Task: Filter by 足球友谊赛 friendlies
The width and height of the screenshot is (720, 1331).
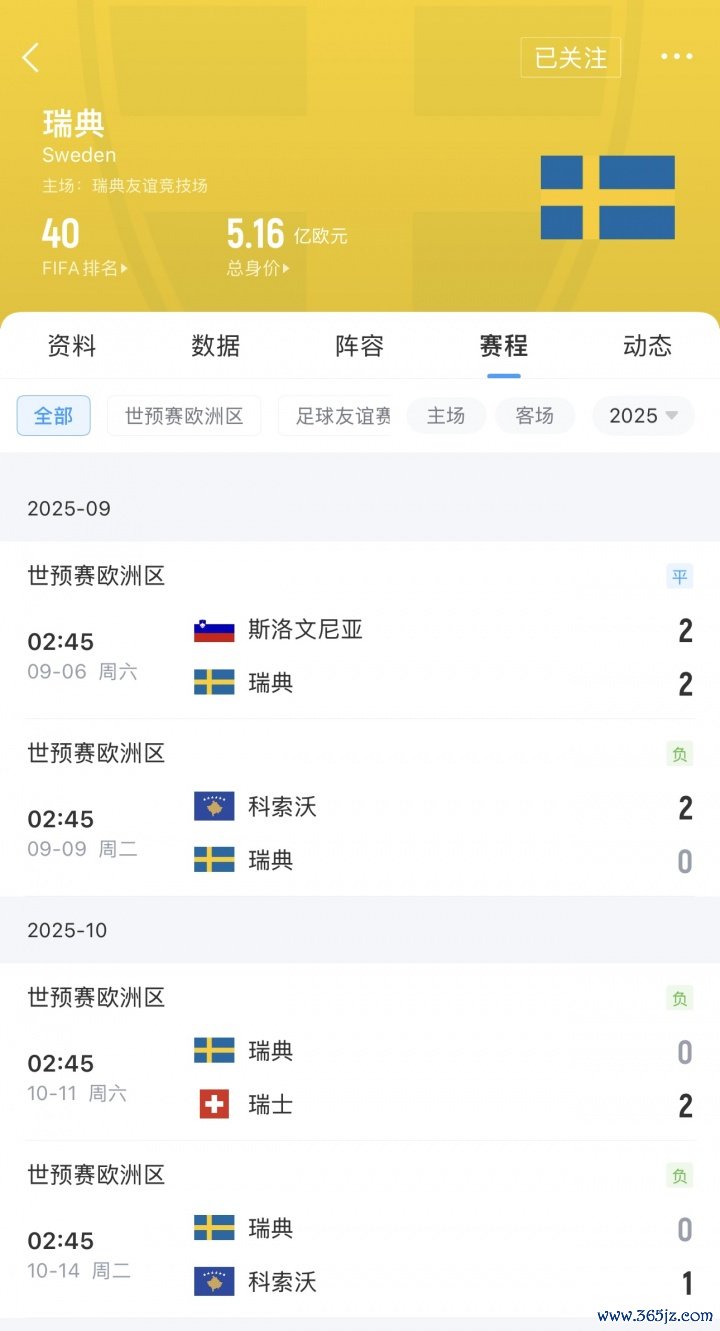Action: [342, 416]
